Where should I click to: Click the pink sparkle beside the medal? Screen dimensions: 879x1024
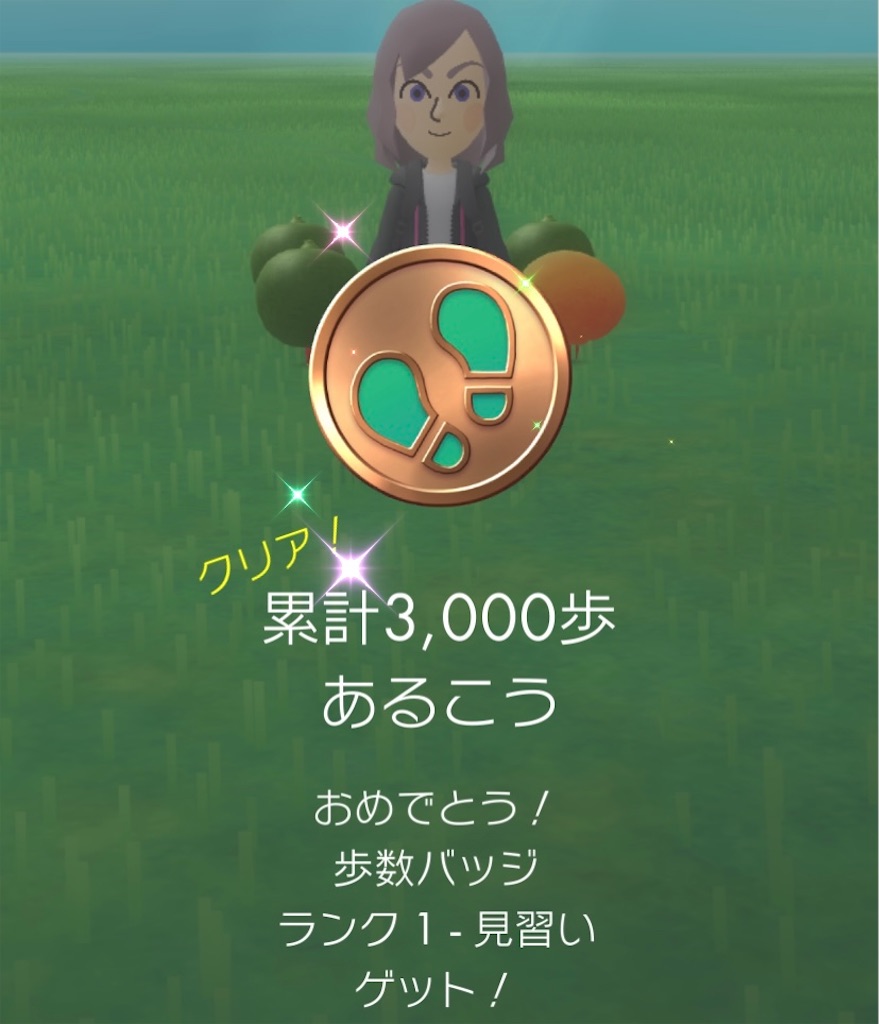click(340, 233)
